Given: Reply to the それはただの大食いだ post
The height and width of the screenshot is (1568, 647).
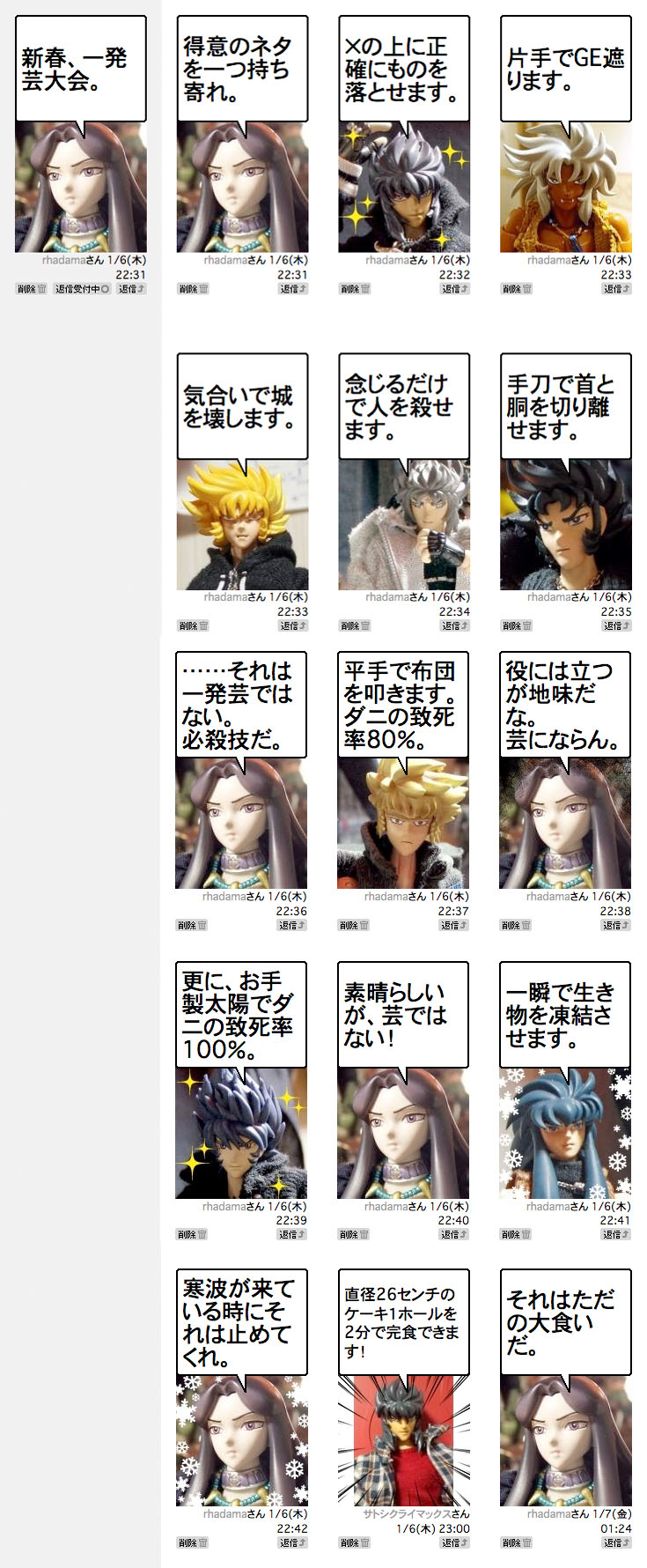Looking at the screenshot, I should tap(617, 1542).
